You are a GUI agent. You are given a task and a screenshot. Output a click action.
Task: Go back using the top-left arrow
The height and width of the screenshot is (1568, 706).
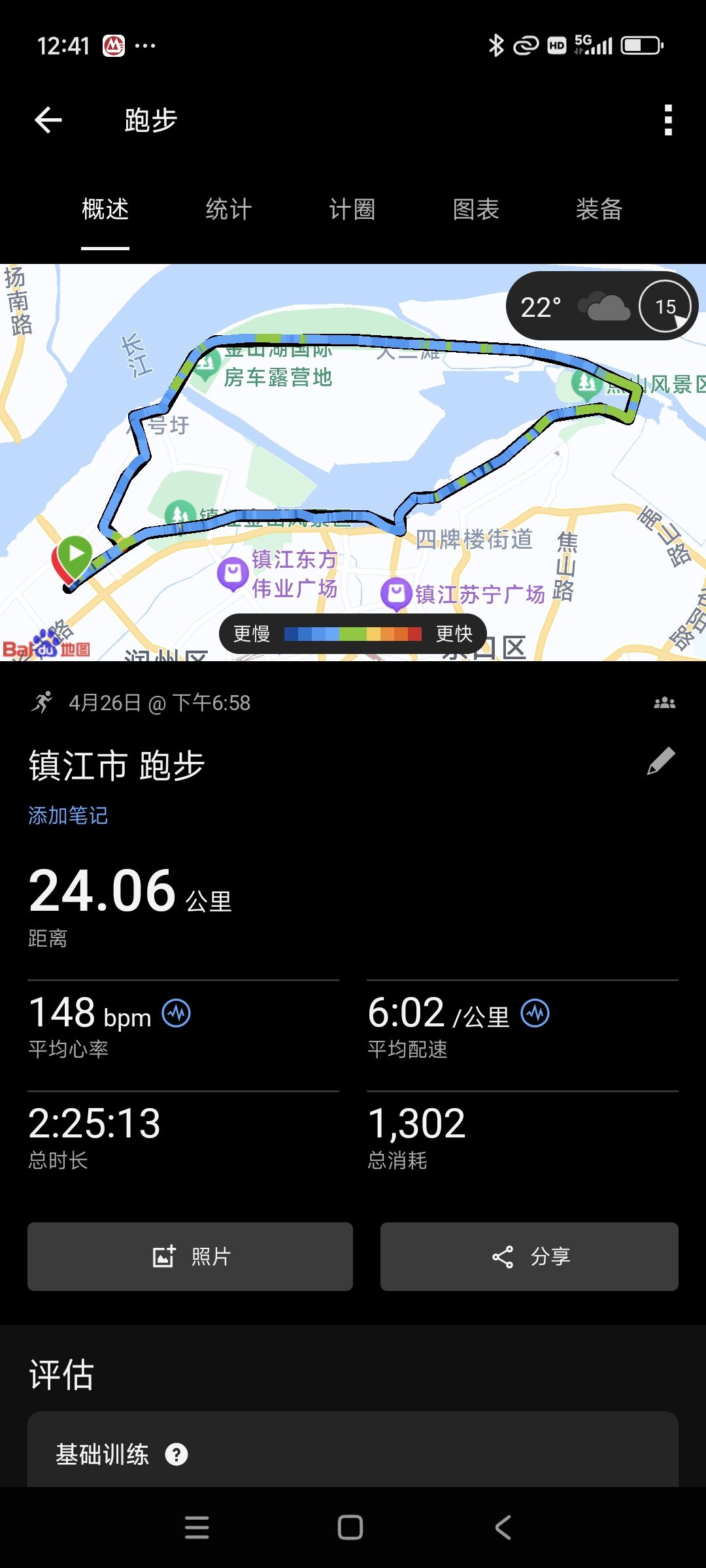48,120
